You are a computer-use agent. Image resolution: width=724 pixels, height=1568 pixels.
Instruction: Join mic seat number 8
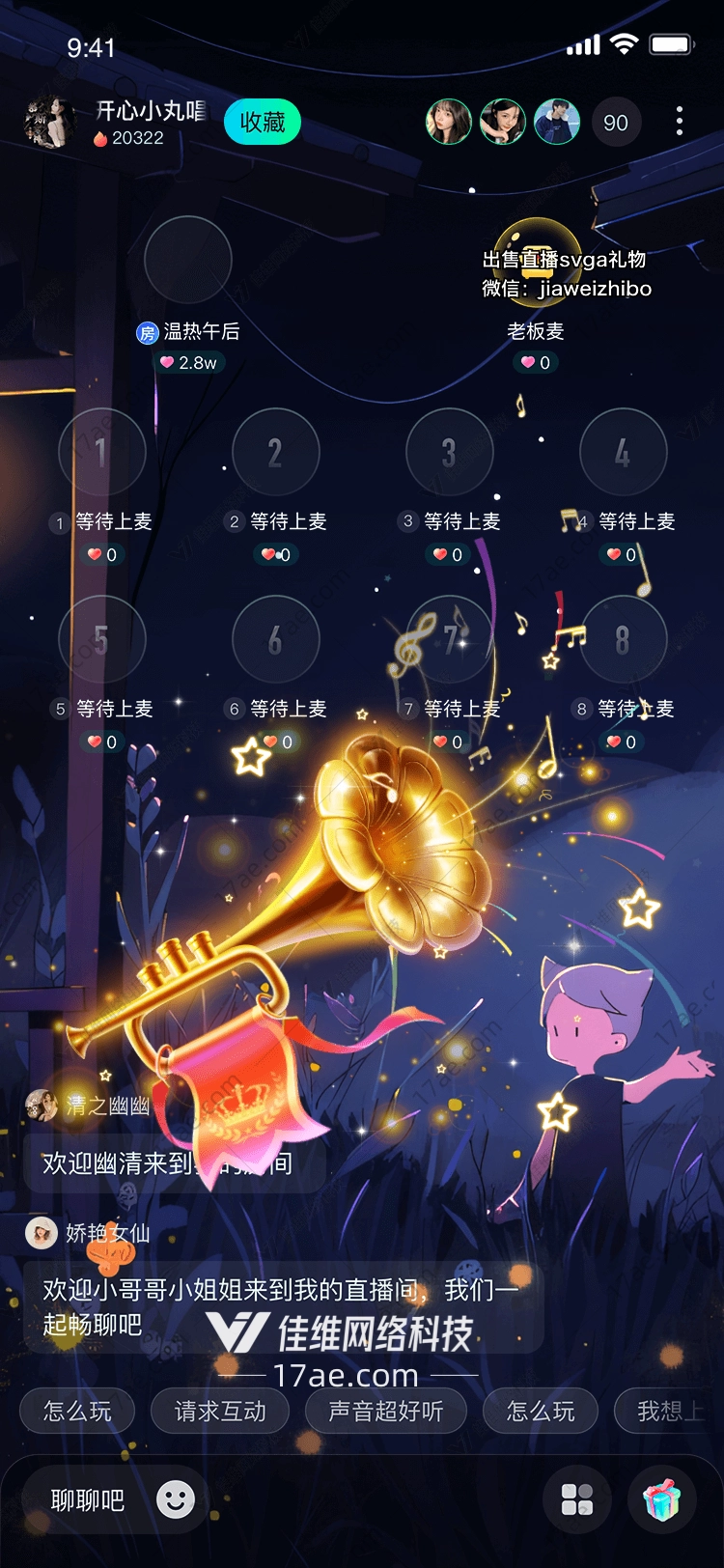623,639
